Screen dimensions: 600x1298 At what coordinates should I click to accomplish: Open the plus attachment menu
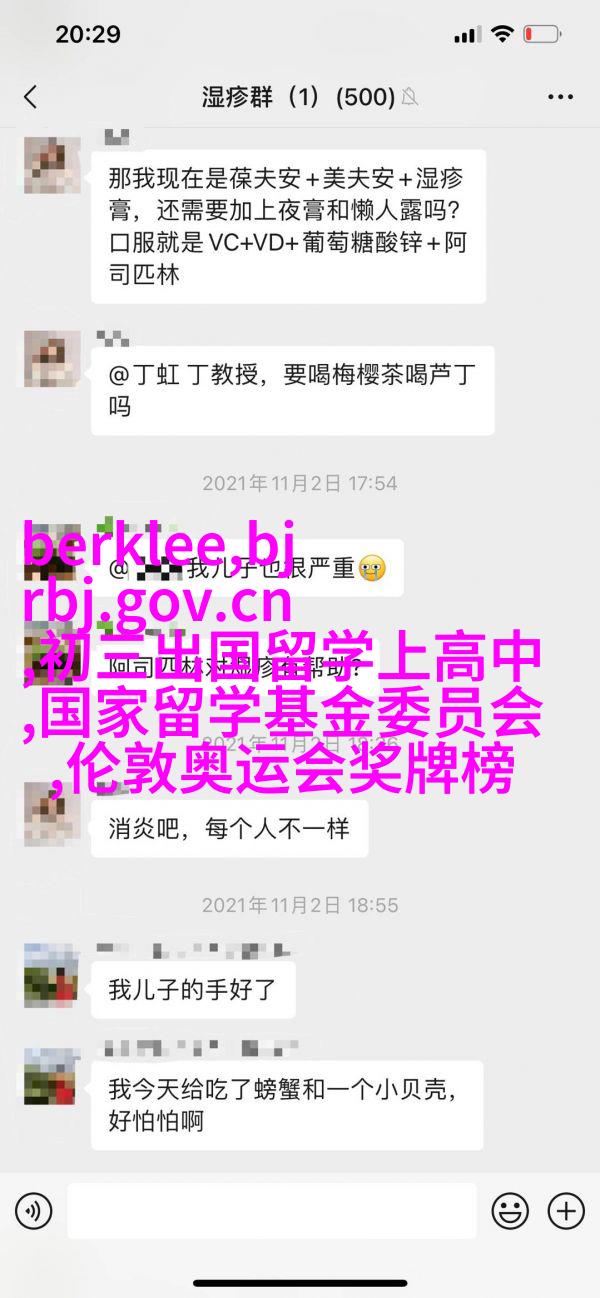(565, 1212)
